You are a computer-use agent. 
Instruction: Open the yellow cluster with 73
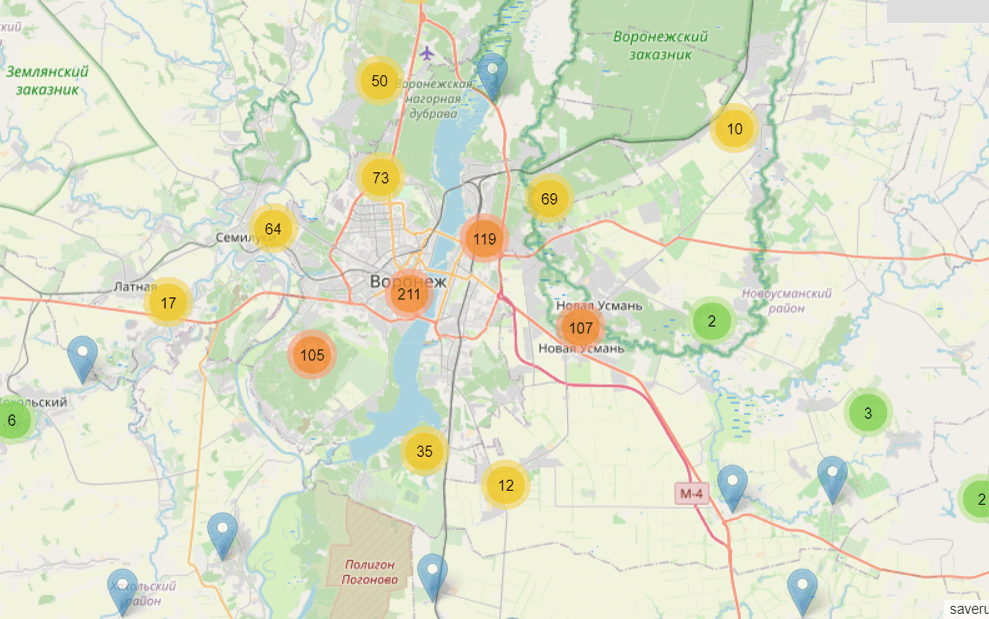click(380, 179)
